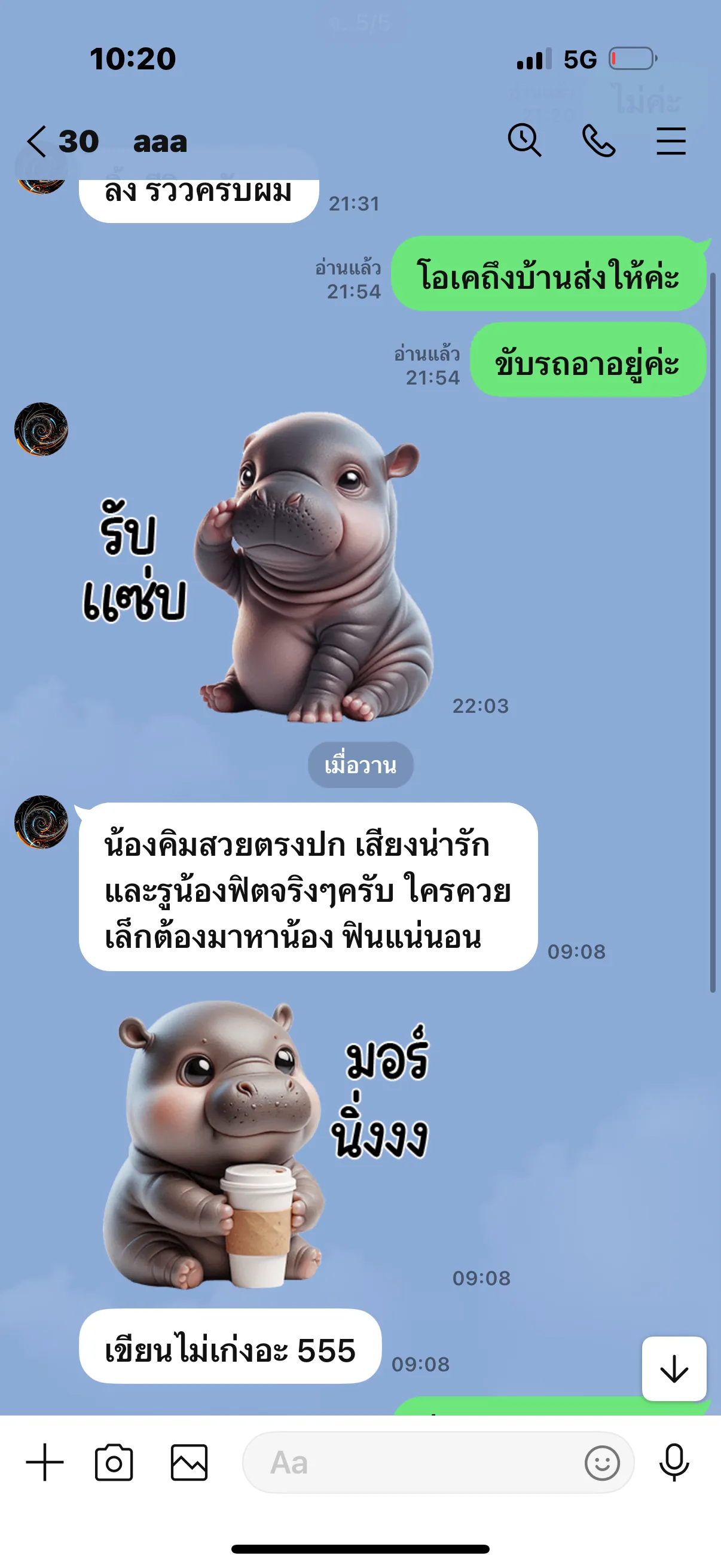The image size is (721, 1568).
Task: Open the chat menu
Action: tap(671, 141)
